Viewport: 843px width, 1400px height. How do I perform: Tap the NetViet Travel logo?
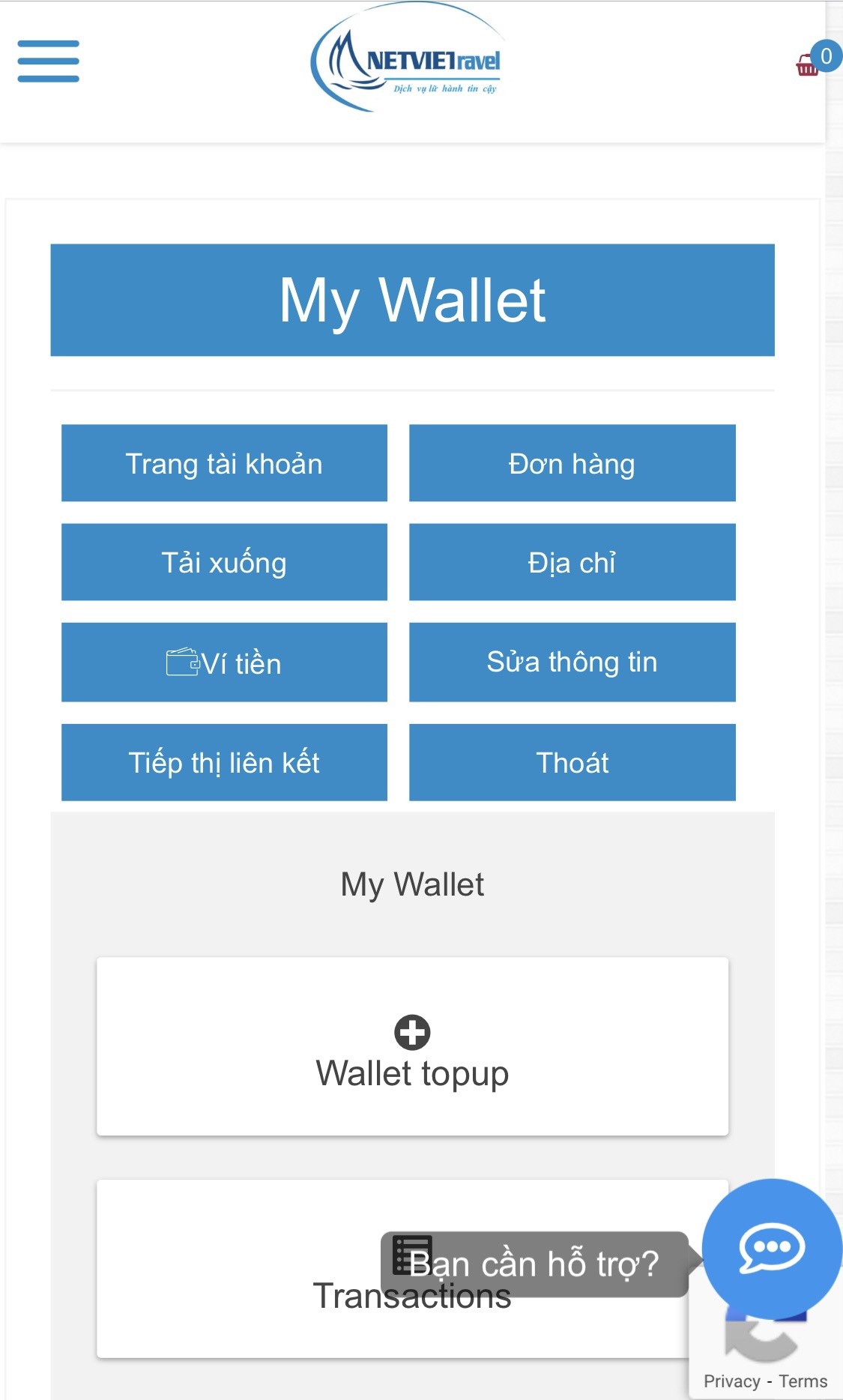[408, 58]
